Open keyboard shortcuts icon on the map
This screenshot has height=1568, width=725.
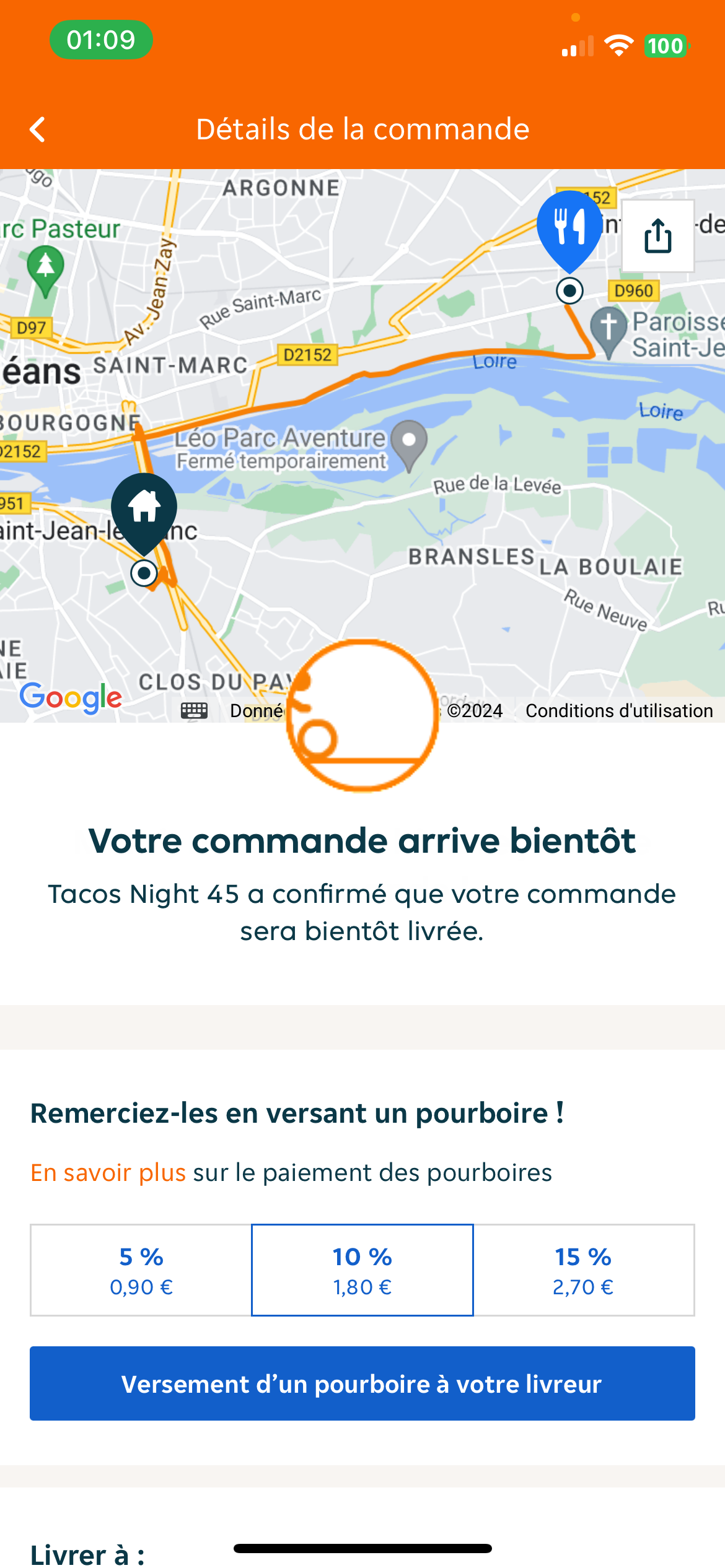coord(194,710)
